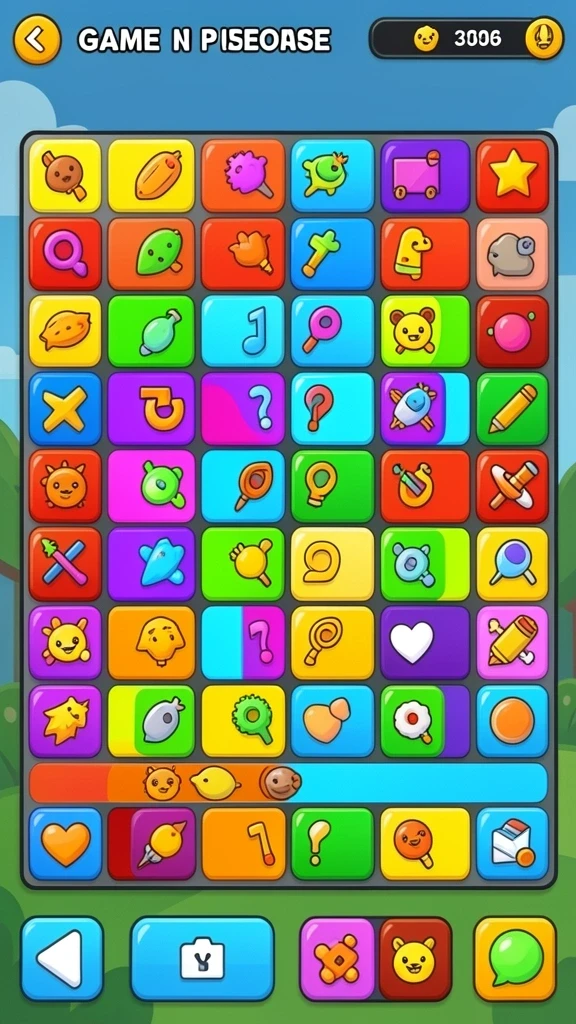Open the wide blue camera button

coord(202,959)
